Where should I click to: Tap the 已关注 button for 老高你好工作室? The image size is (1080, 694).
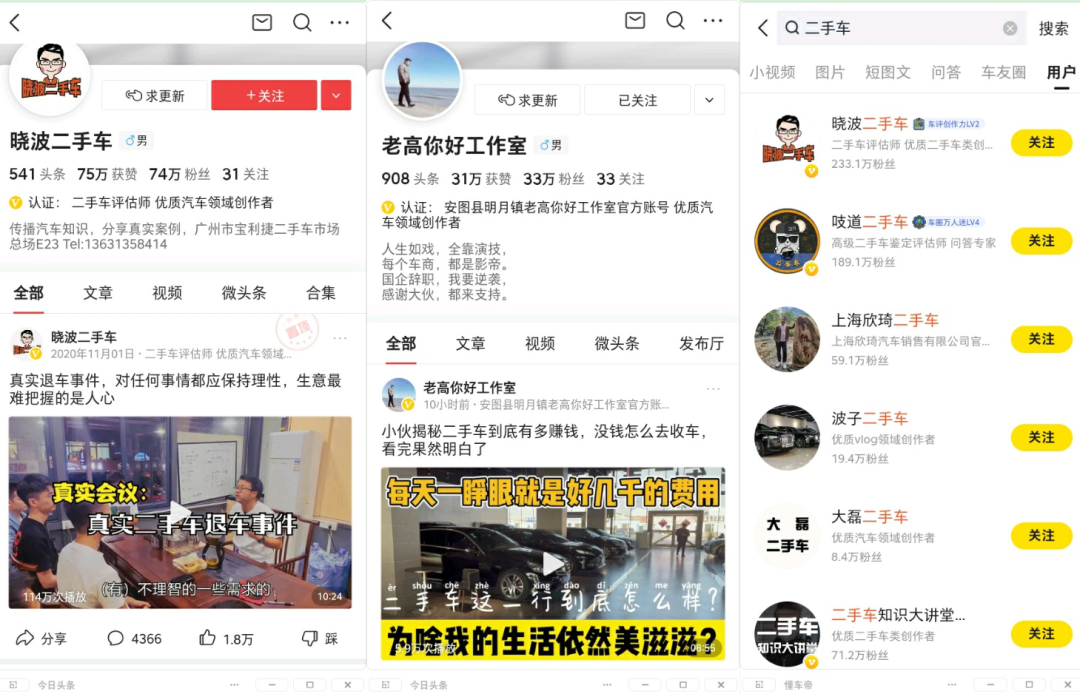click(637, 100)
